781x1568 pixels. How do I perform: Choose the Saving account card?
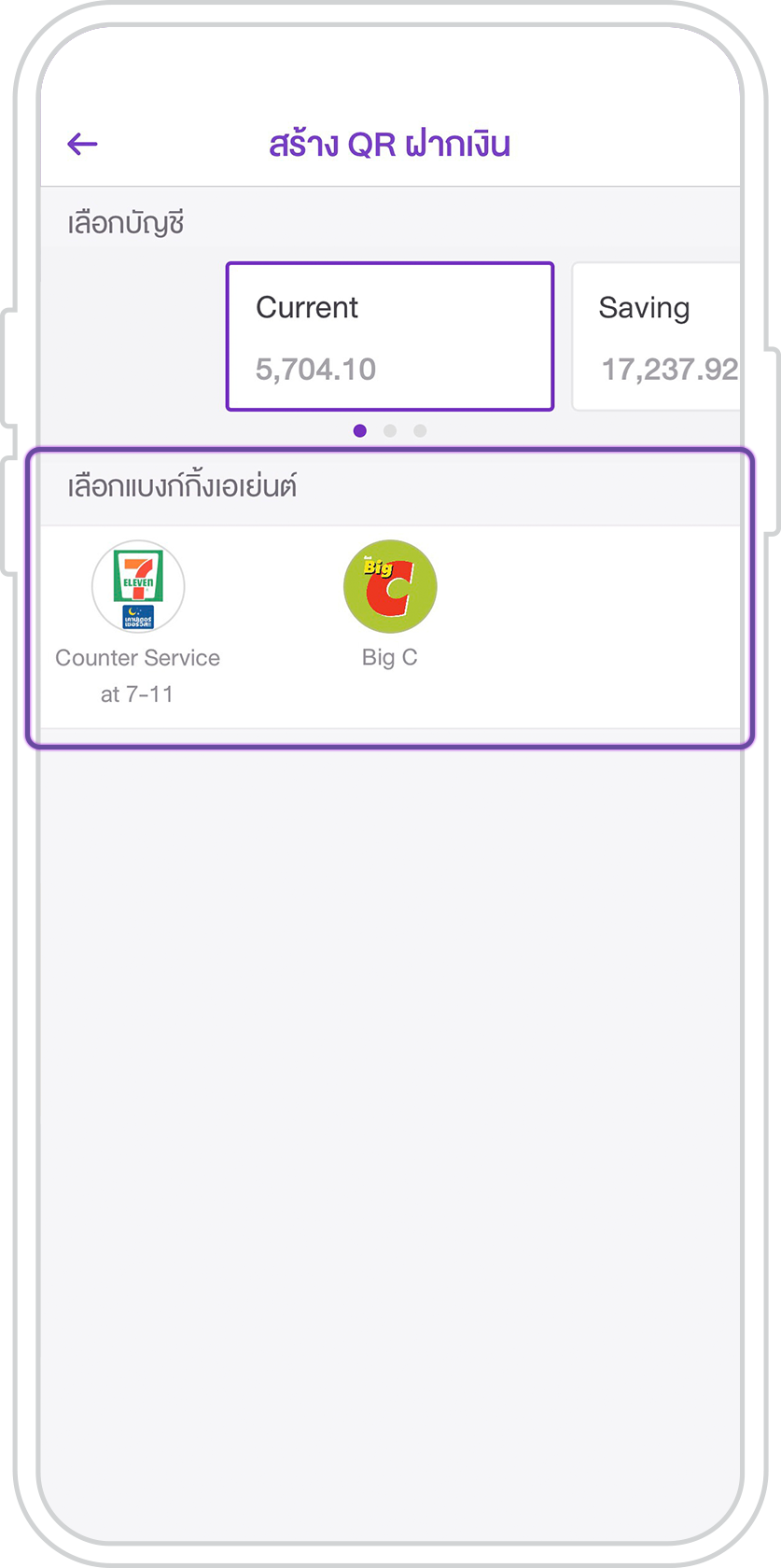(657, 336)
